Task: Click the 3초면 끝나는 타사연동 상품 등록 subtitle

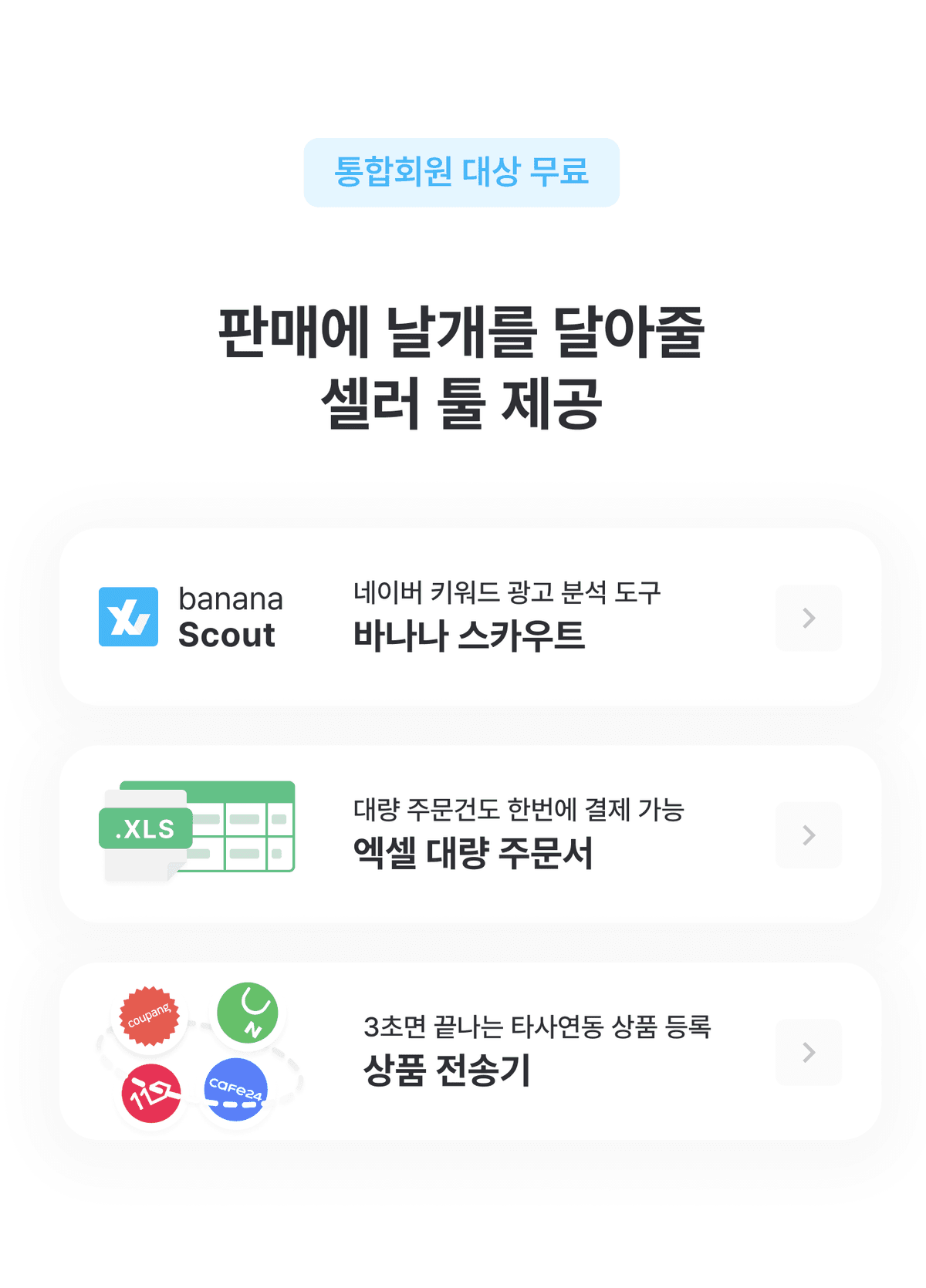Action: coord(540,1027)
